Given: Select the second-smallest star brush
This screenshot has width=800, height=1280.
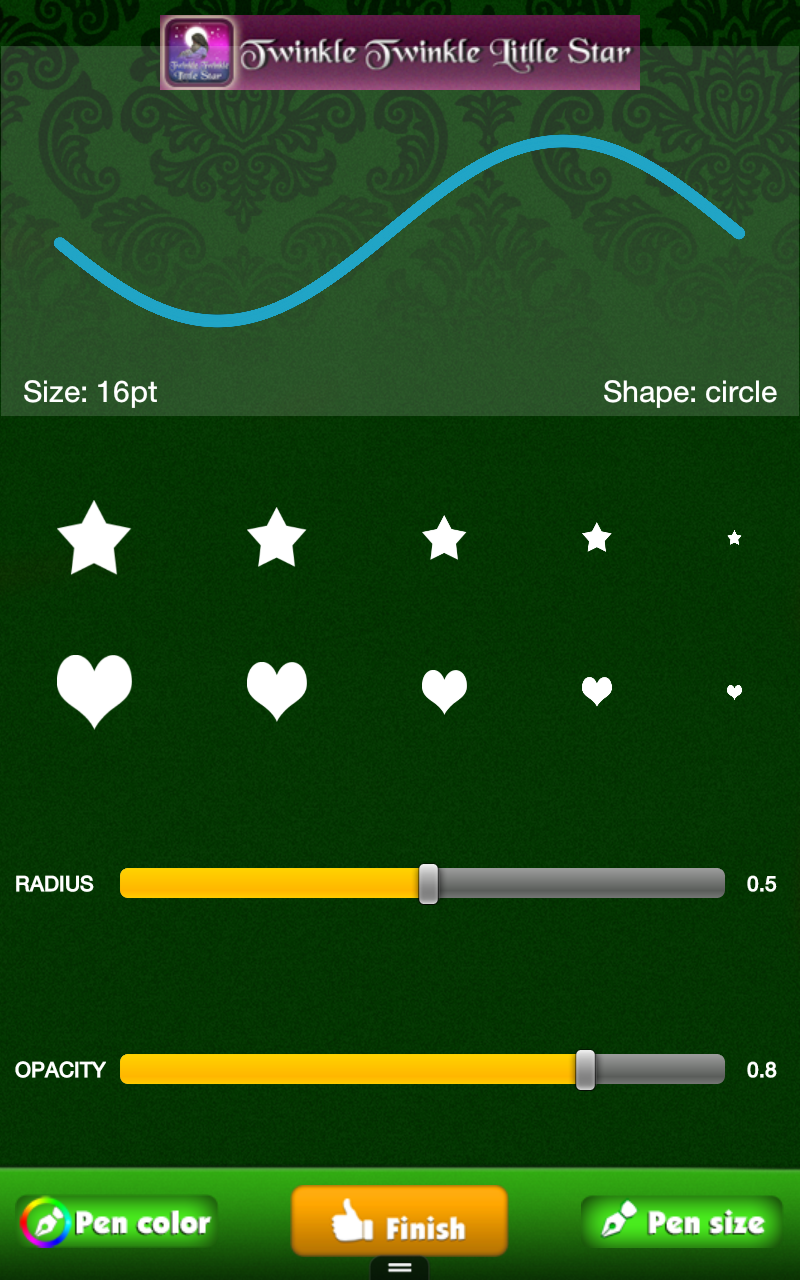Looking at the screenshot, I should (597, 539).
